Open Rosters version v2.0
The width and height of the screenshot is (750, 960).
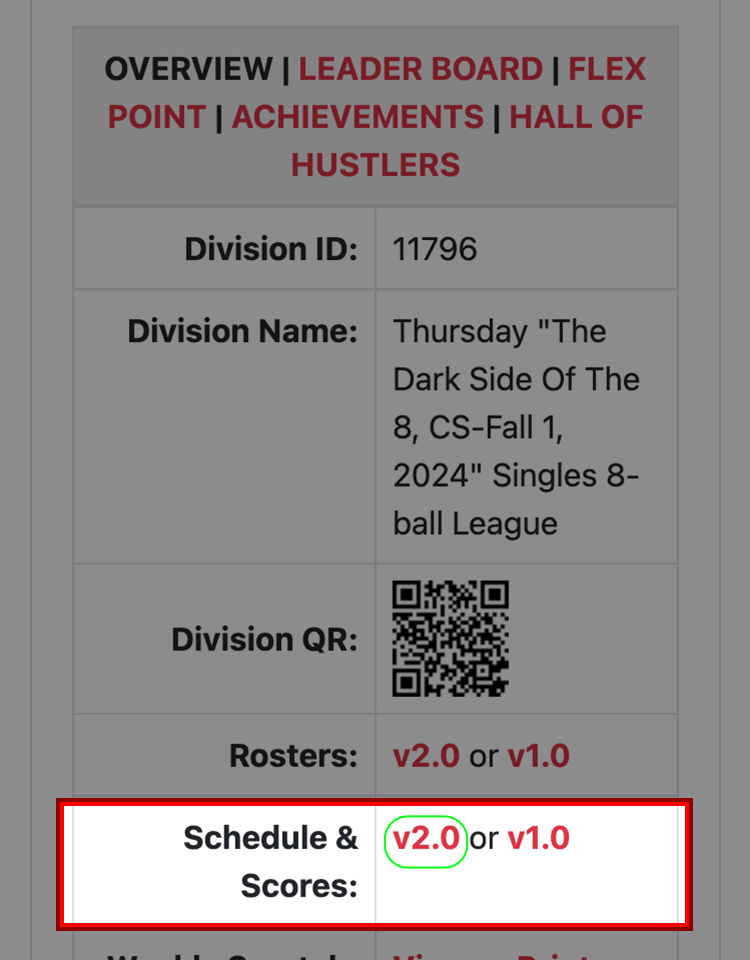[x=425, y=756]
